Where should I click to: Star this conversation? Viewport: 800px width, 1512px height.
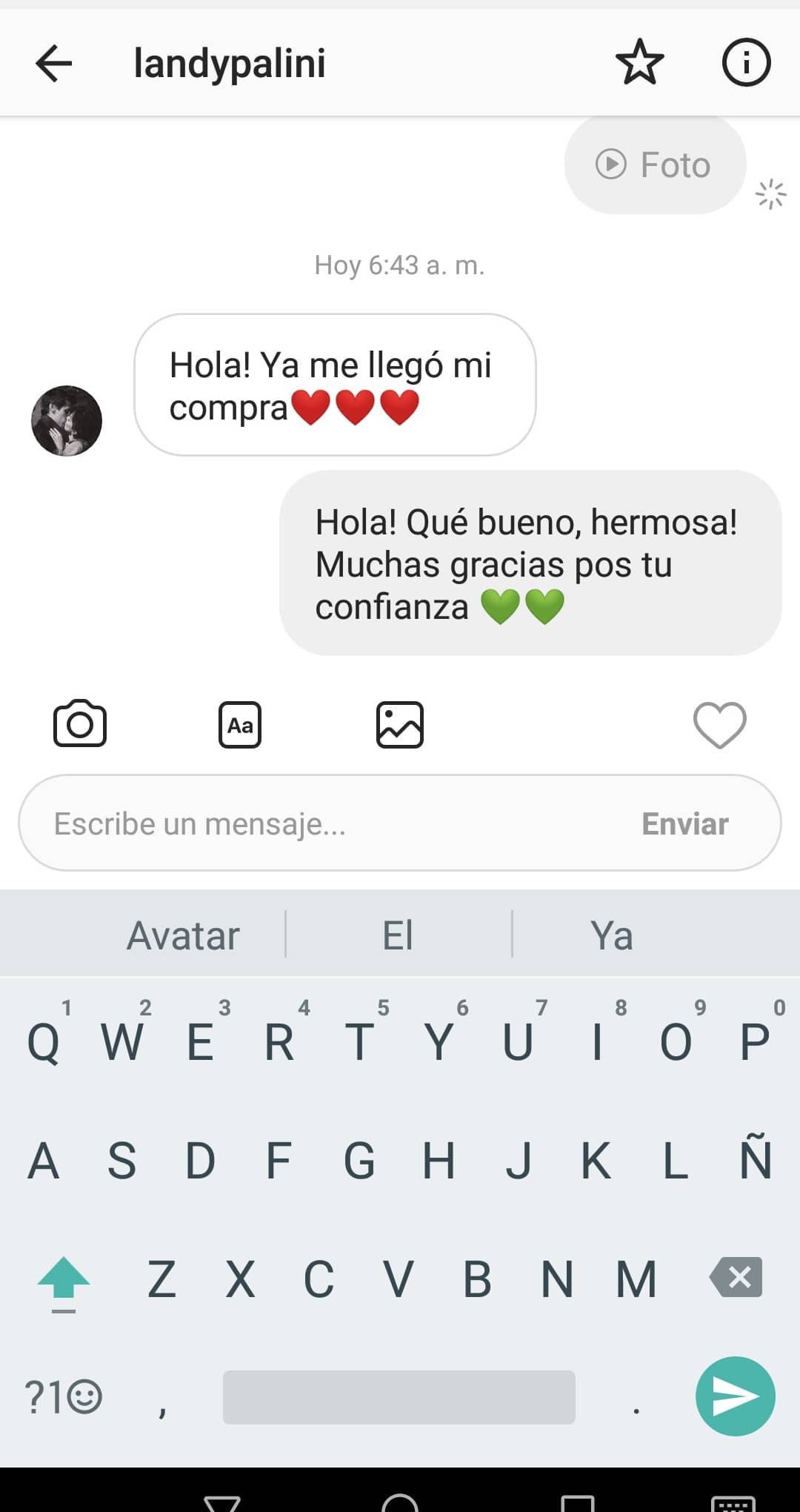(639, 63)
